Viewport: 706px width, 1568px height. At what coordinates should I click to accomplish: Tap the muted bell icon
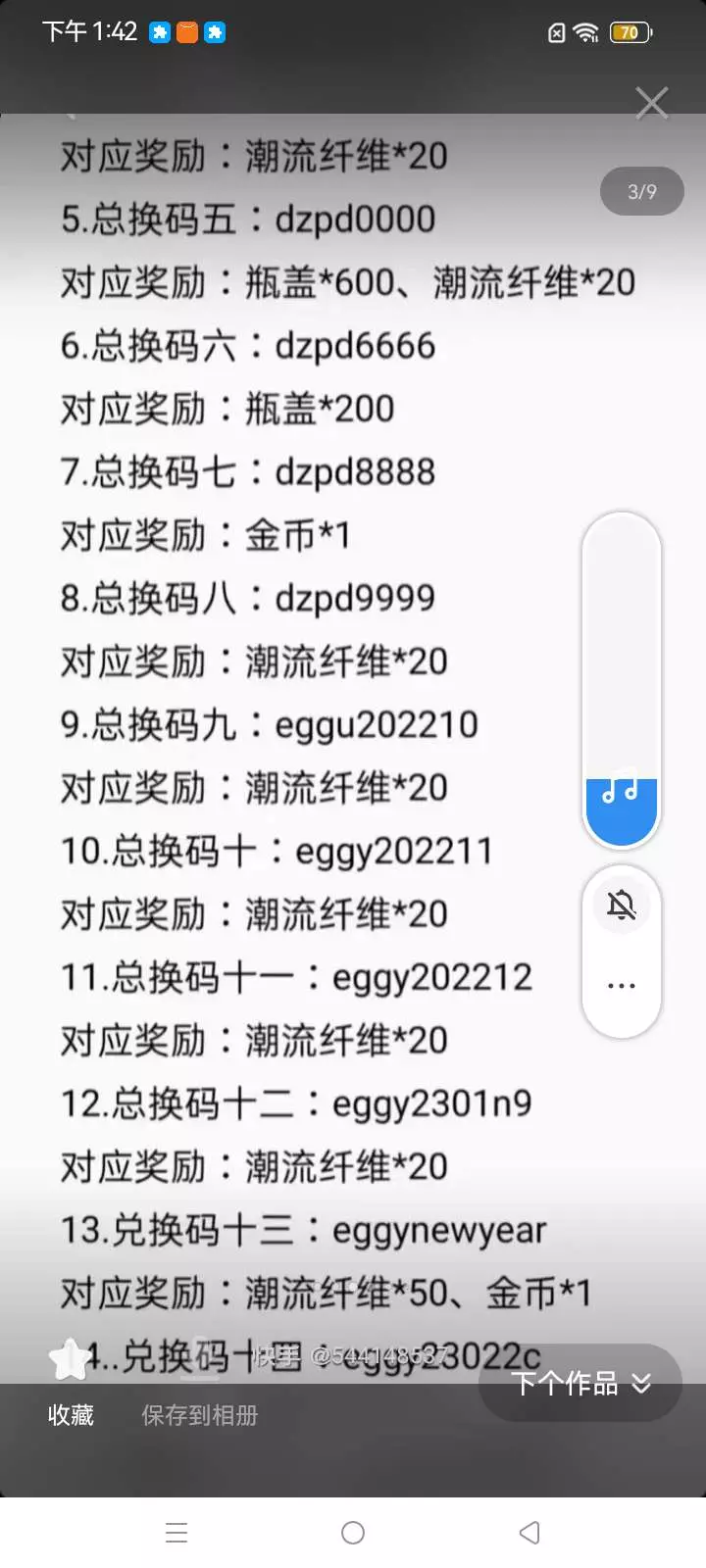tap(622, 905)
